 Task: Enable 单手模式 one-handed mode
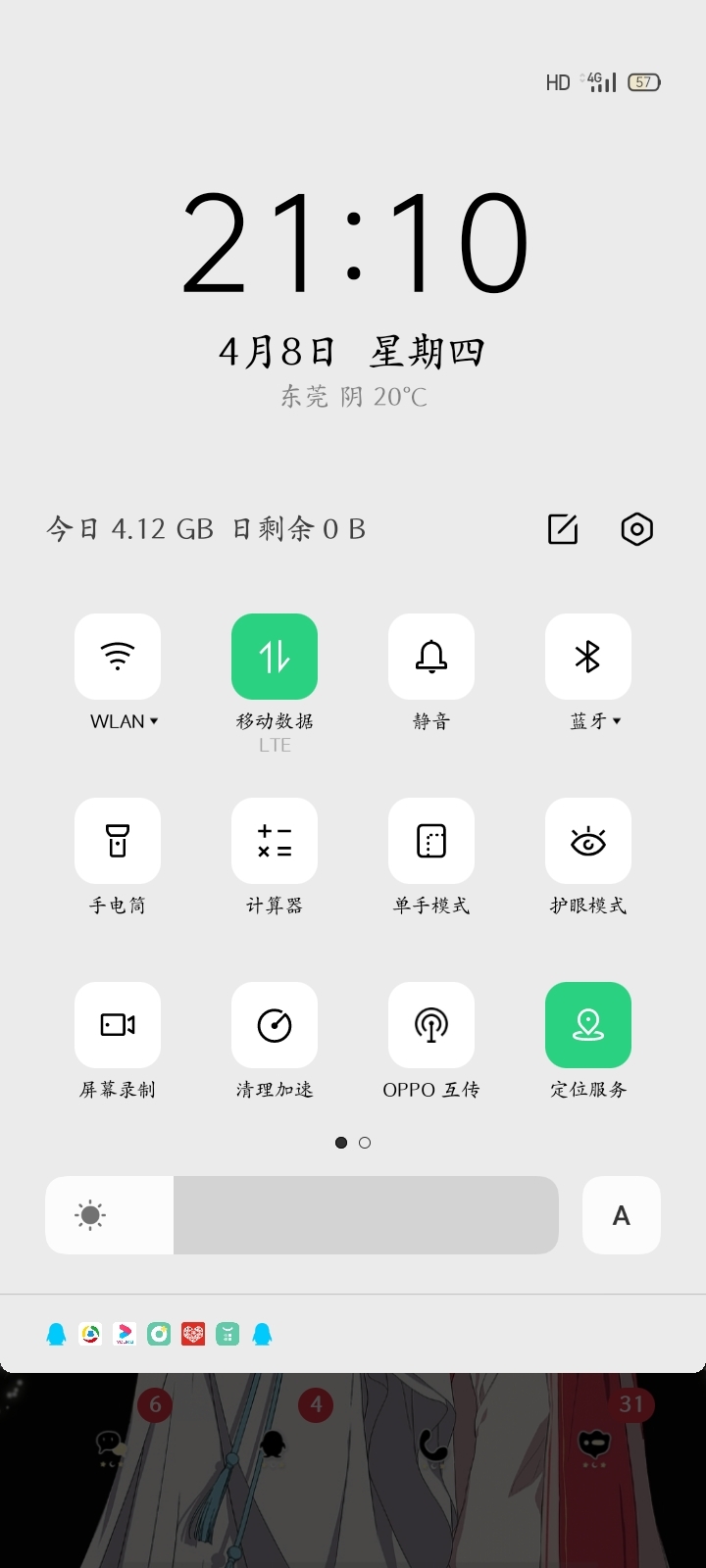click(x=431, y=841)
